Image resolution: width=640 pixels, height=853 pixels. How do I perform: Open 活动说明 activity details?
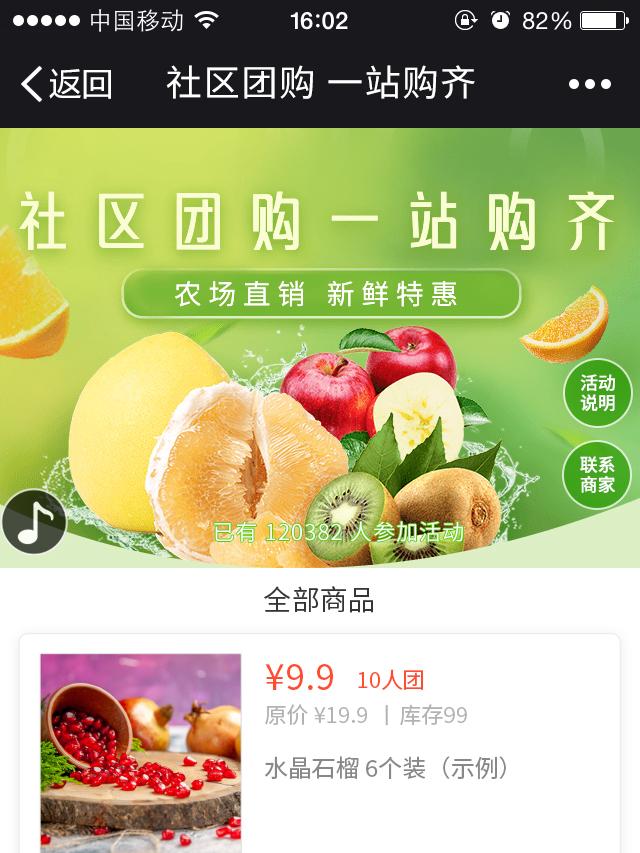pos(597,393)
